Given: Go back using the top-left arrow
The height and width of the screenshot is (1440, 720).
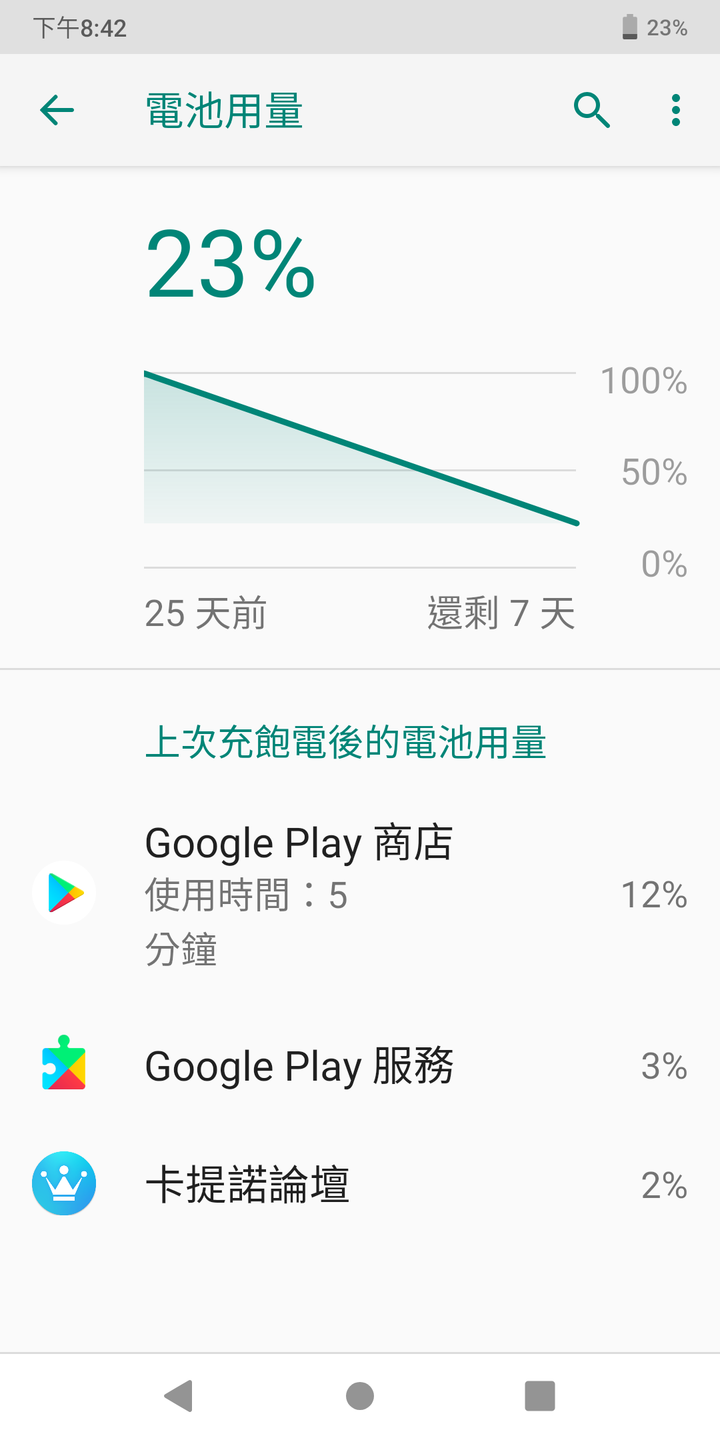Looking at the screenshot, I should (57, 110).
